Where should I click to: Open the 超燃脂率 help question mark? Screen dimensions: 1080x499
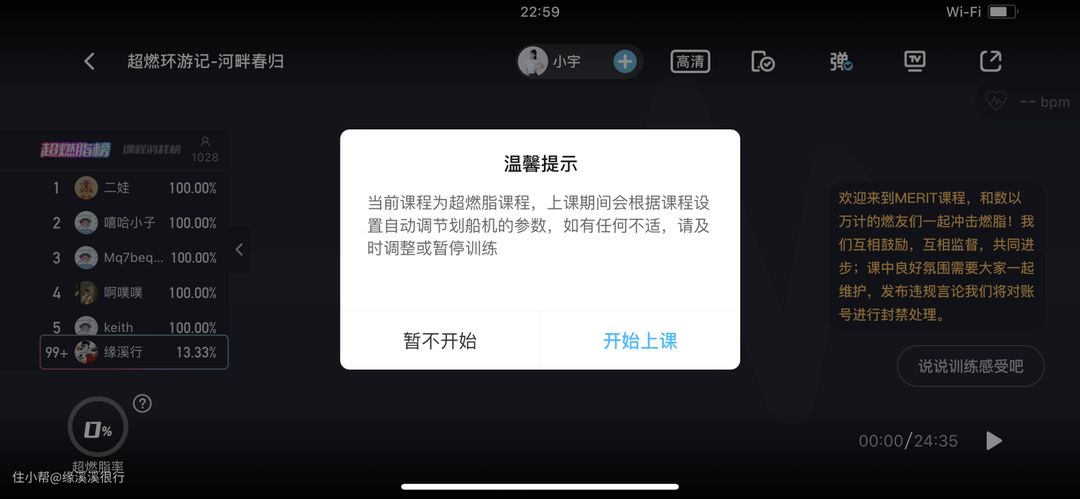143,403
